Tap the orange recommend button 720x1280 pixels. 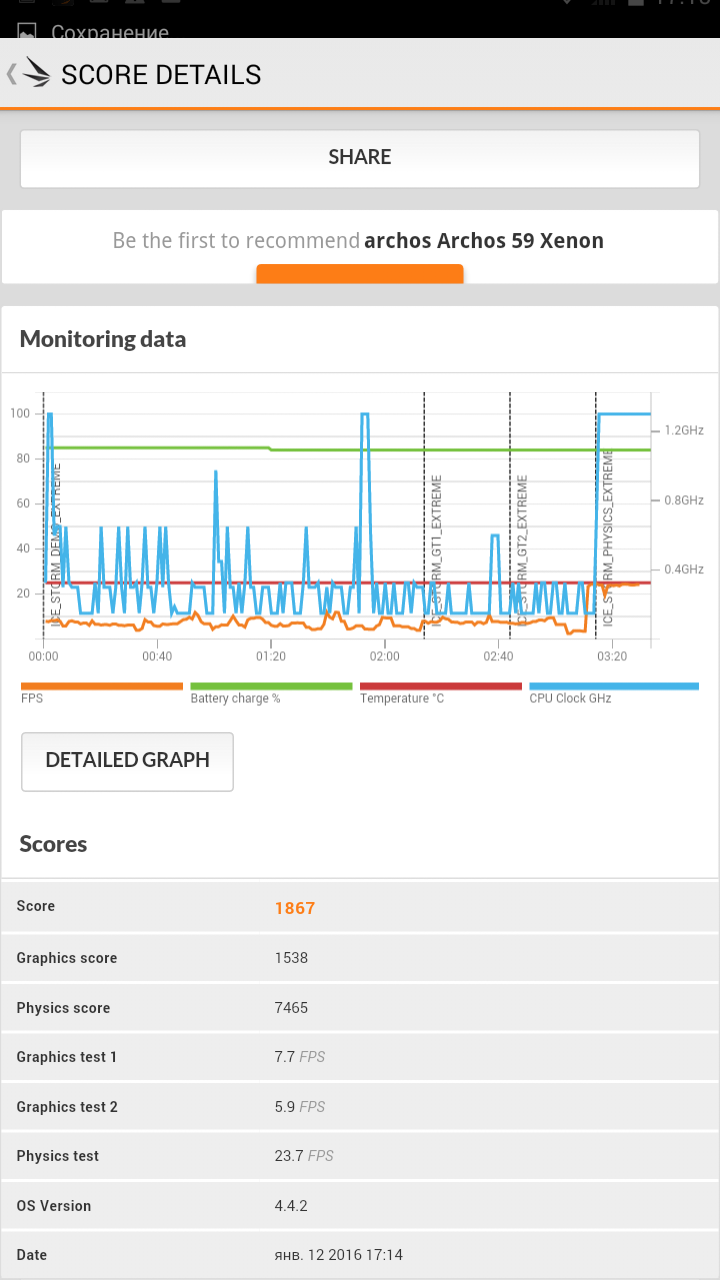pyautogui.click(x=360, y=274)
